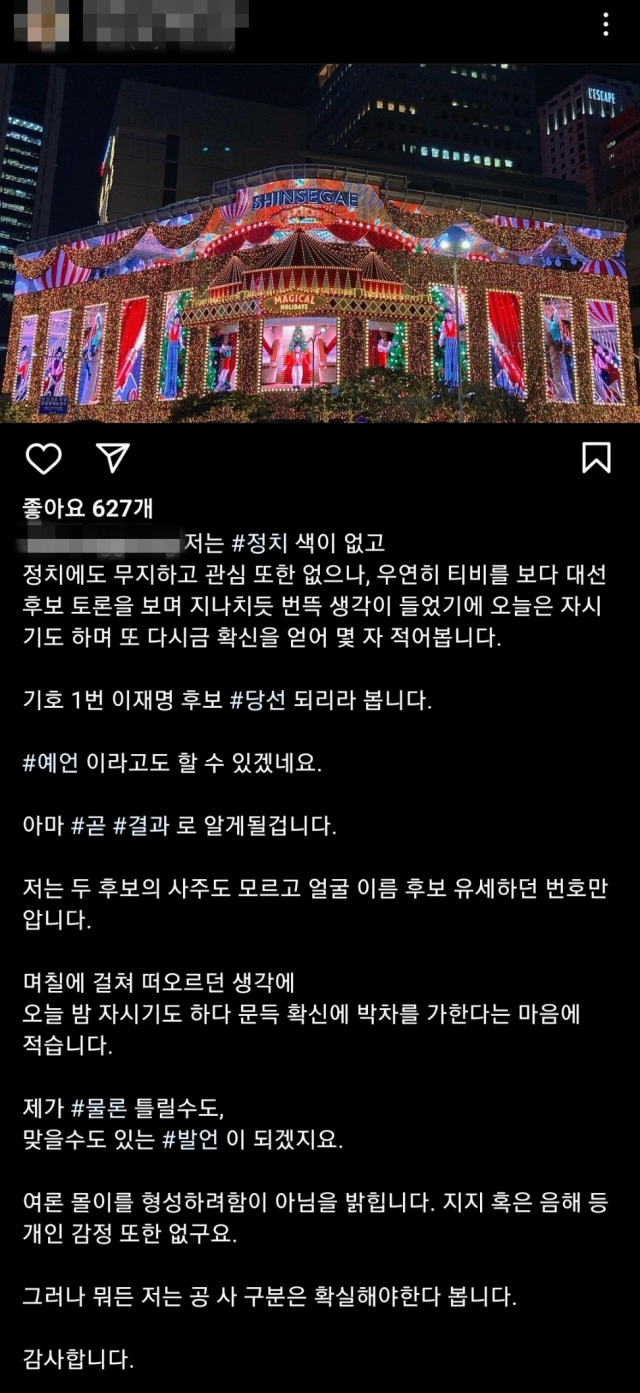Screen dimensions: 640x1393
Task: Open the #정치 hashtag
Action: click(x=259, y=544)
